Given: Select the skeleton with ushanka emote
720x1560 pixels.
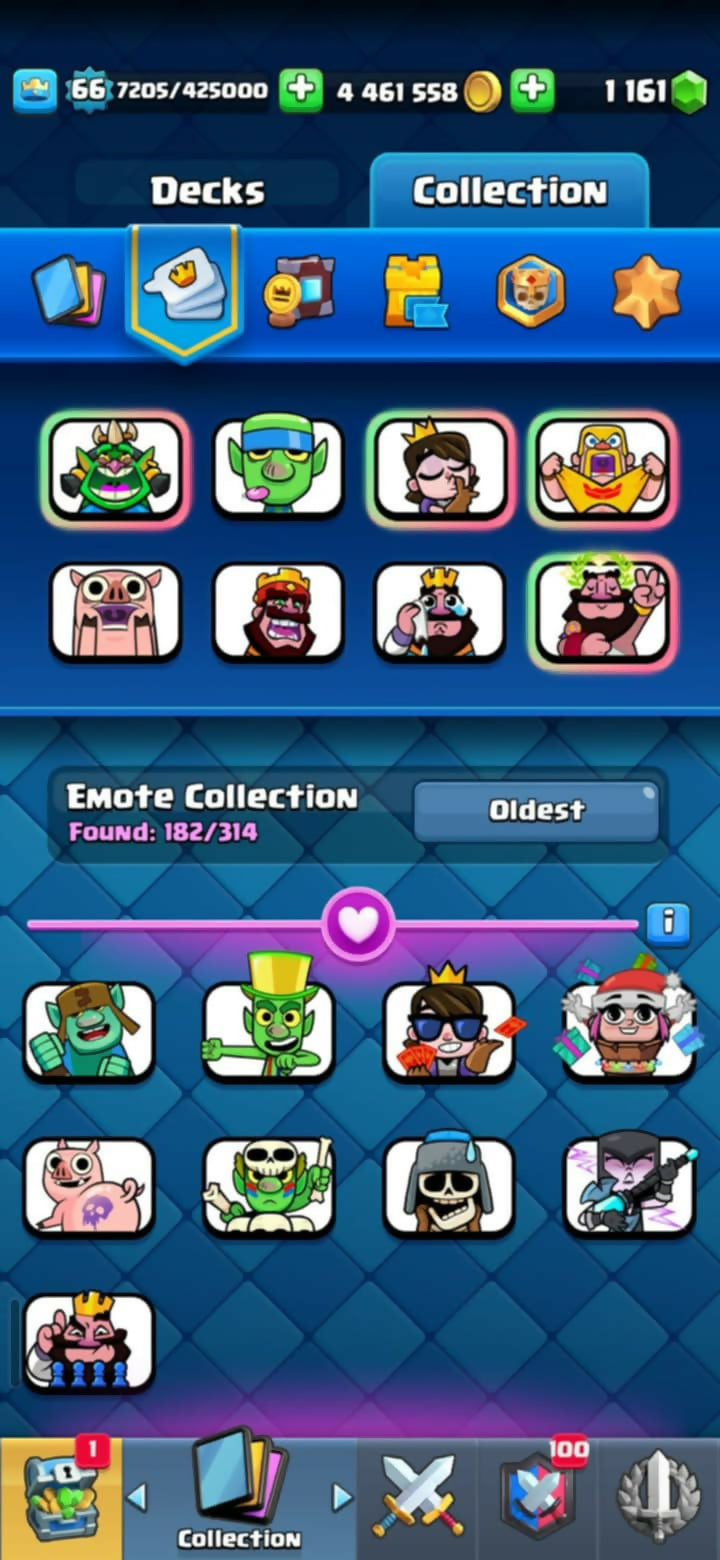Looking at the screenshot, I should point(448,1186).
